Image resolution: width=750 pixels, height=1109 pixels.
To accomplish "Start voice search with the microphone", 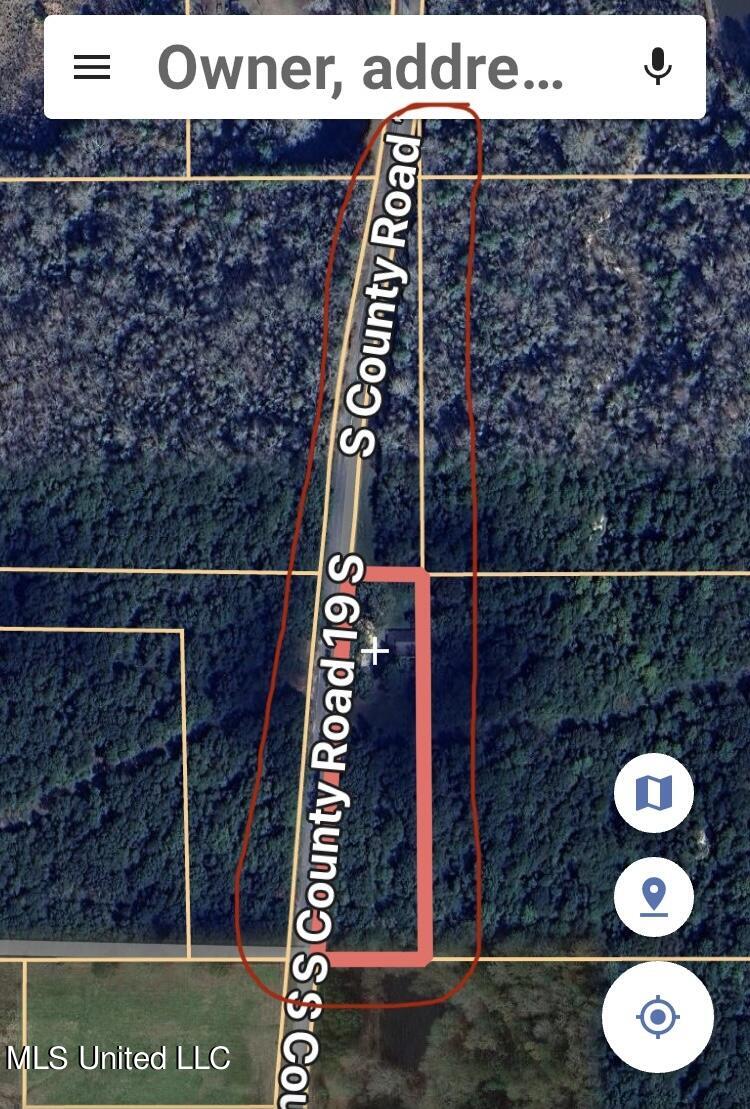I will click(x=657, y=68).
